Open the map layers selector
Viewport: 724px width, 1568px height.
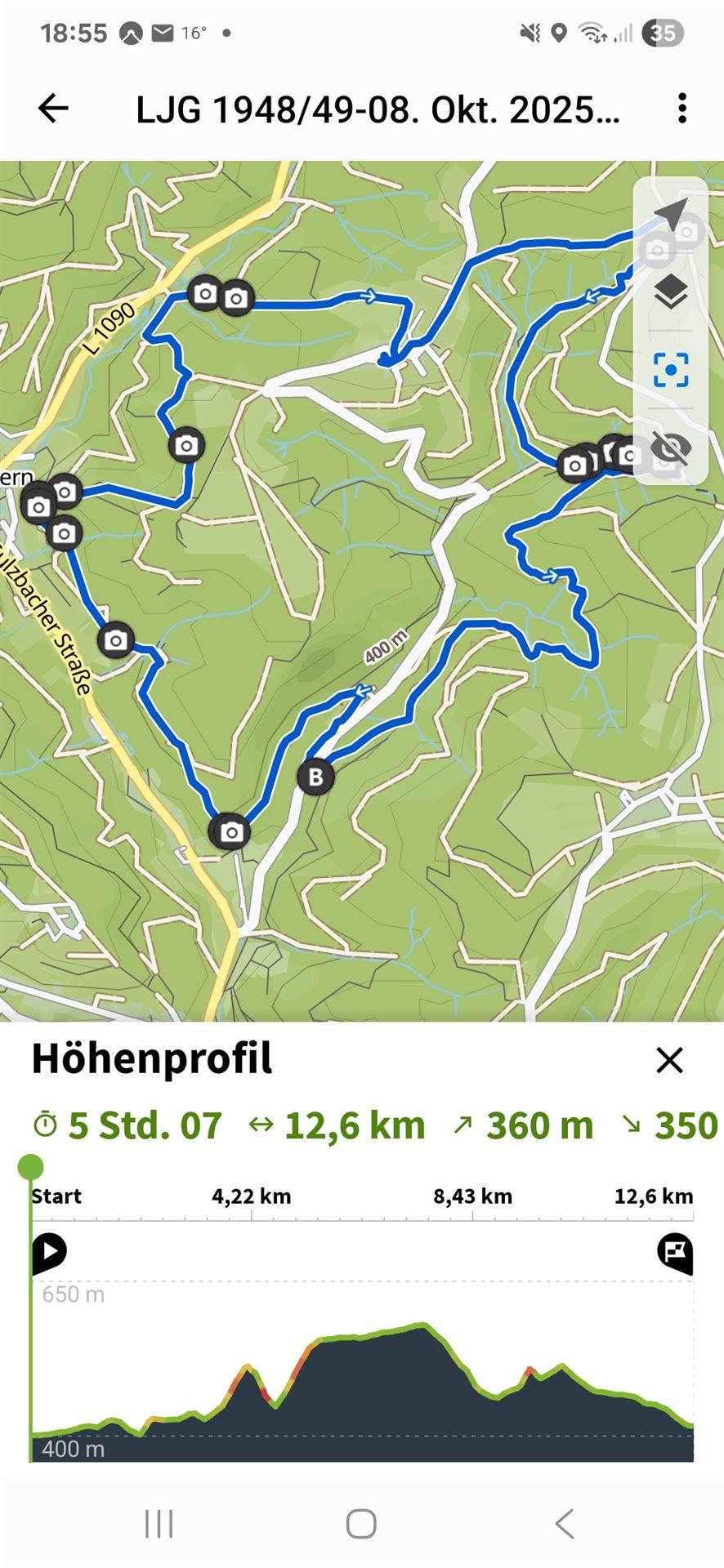point(670,292)
